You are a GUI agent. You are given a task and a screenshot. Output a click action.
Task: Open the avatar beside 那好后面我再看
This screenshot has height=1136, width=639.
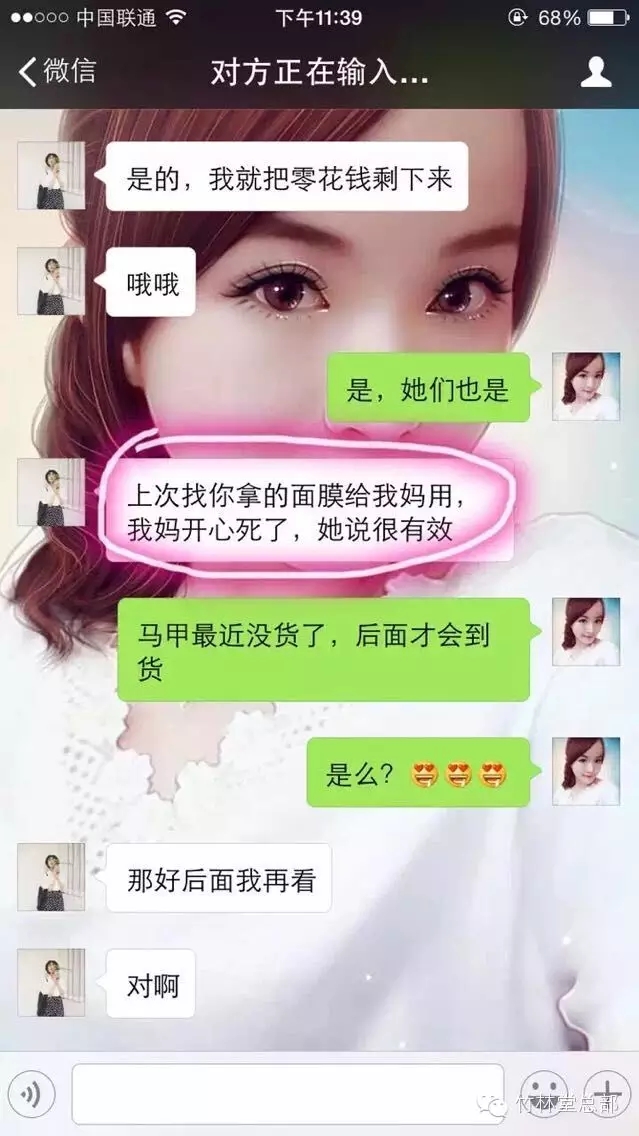(51, 877)
